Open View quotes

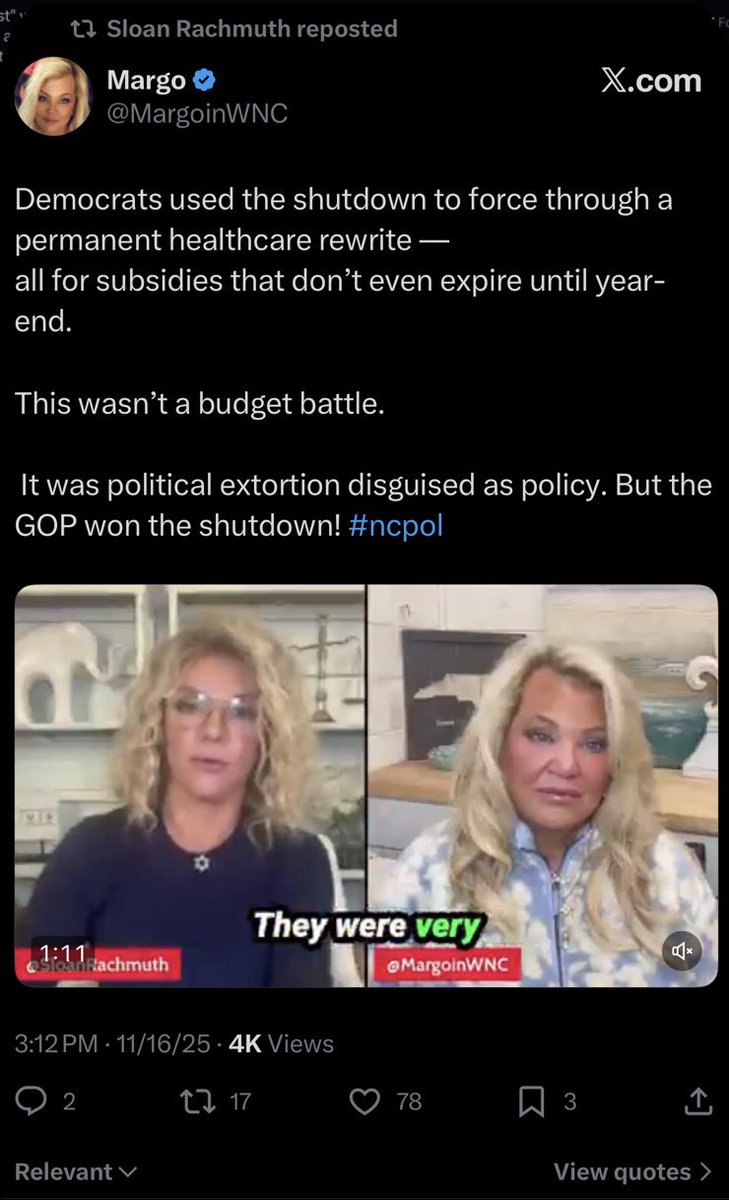(x=632, y=1171)
